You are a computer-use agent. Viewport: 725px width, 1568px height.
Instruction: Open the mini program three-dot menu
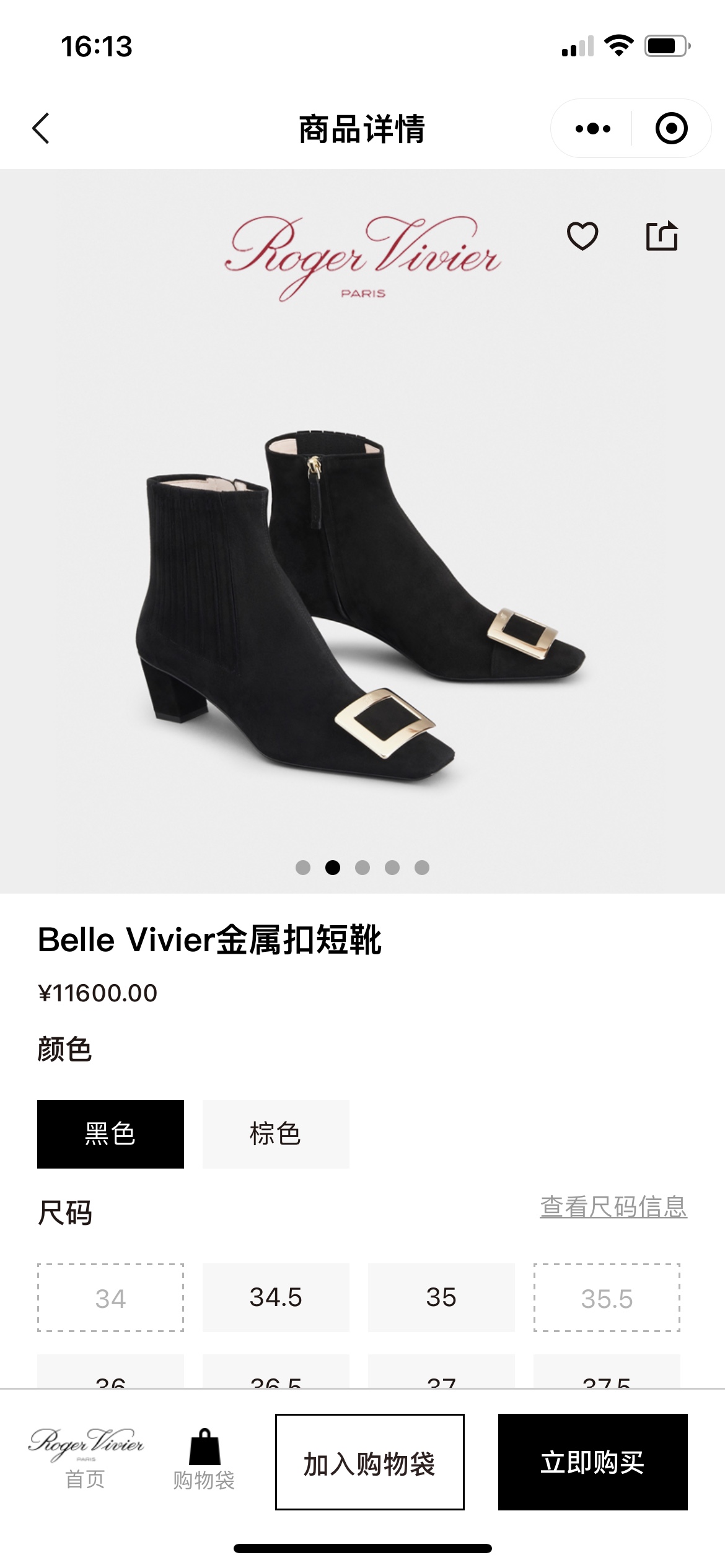coord(592,129)
